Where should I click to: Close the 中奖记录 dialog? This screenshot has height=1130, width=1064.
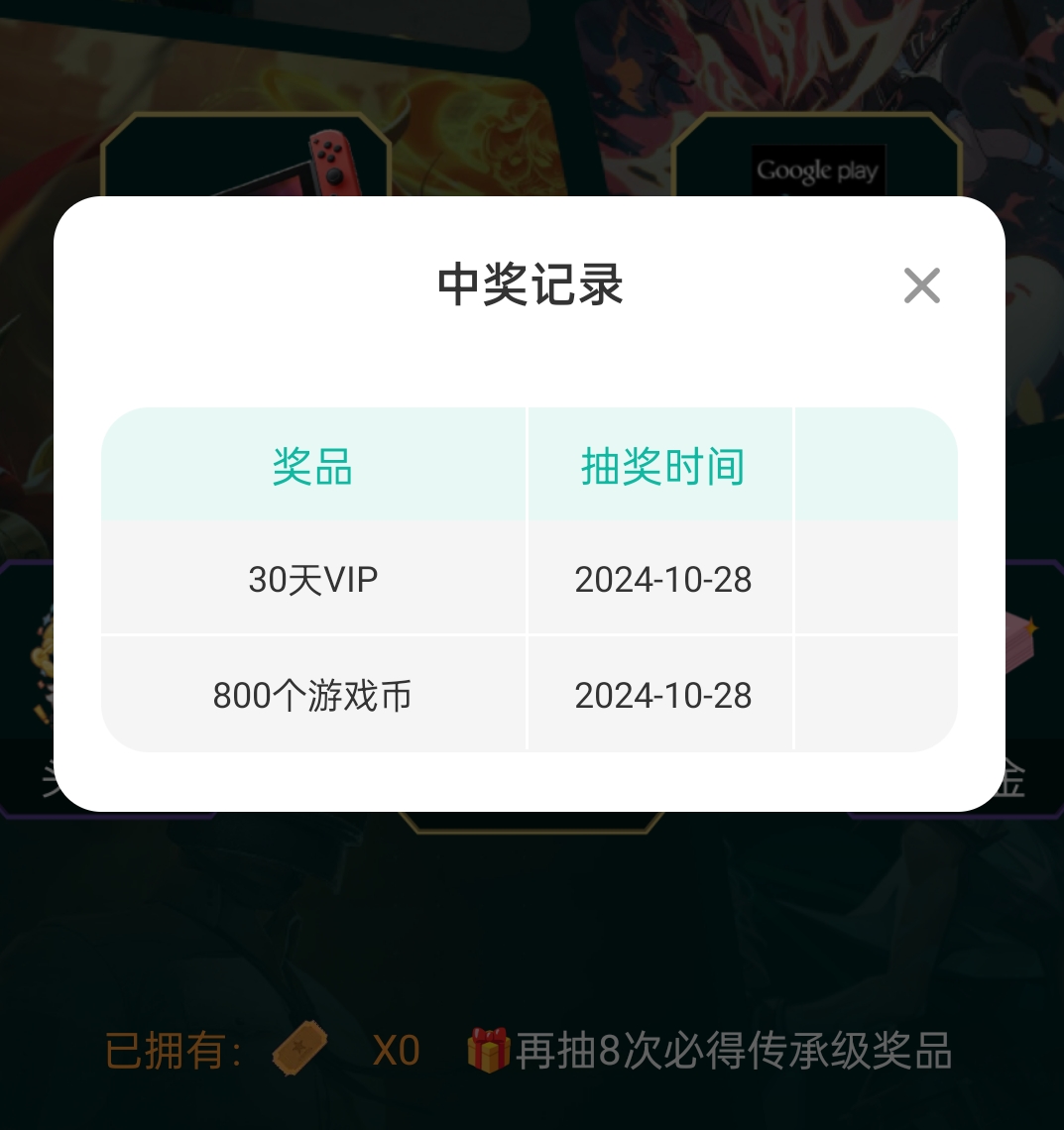921,285
